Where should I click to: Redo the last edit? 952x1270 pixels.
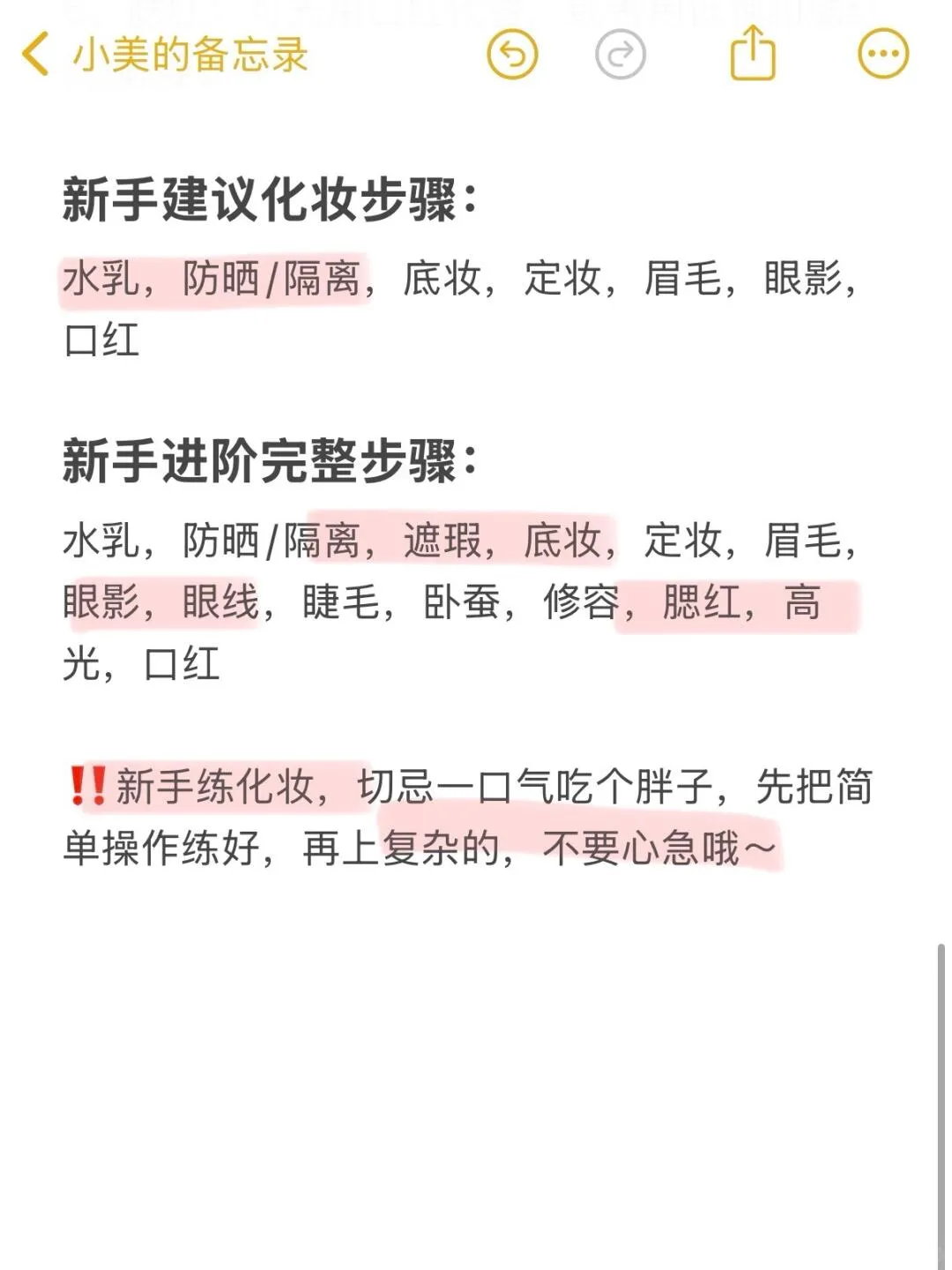621,55
